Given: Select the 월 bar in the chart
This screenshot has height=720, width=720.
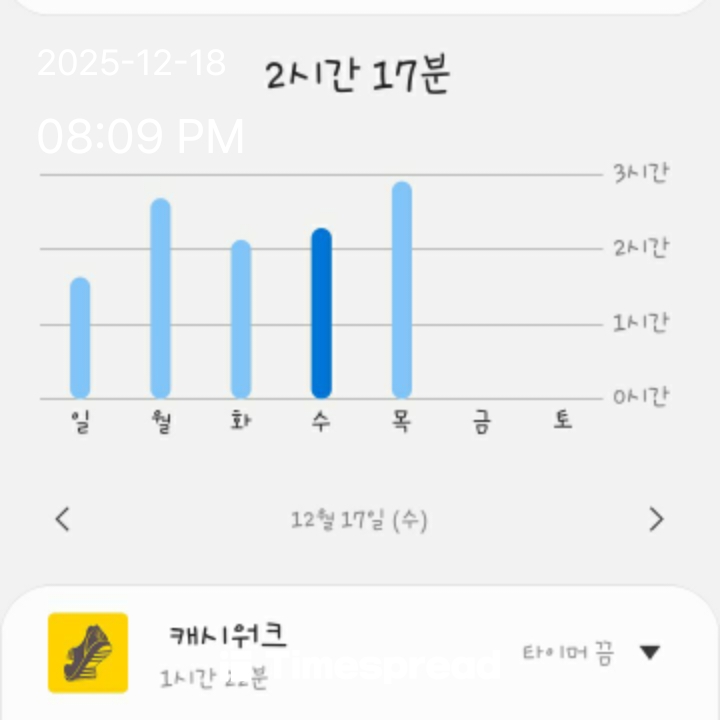Looking at the screenshot, I should (160, 299).
